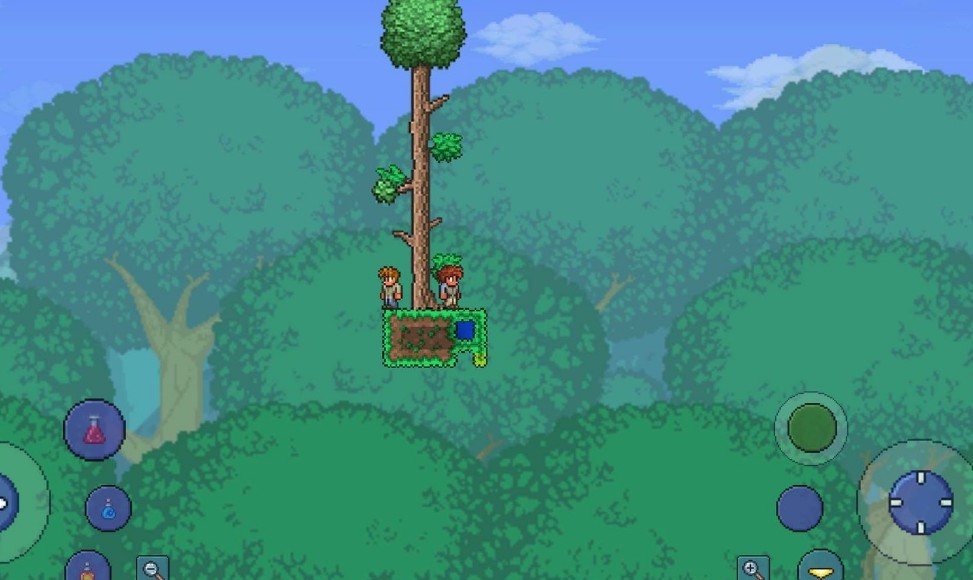Screen dimensions: 973x580
Task: Tap the plain blue round button
Action: [800, 508]
